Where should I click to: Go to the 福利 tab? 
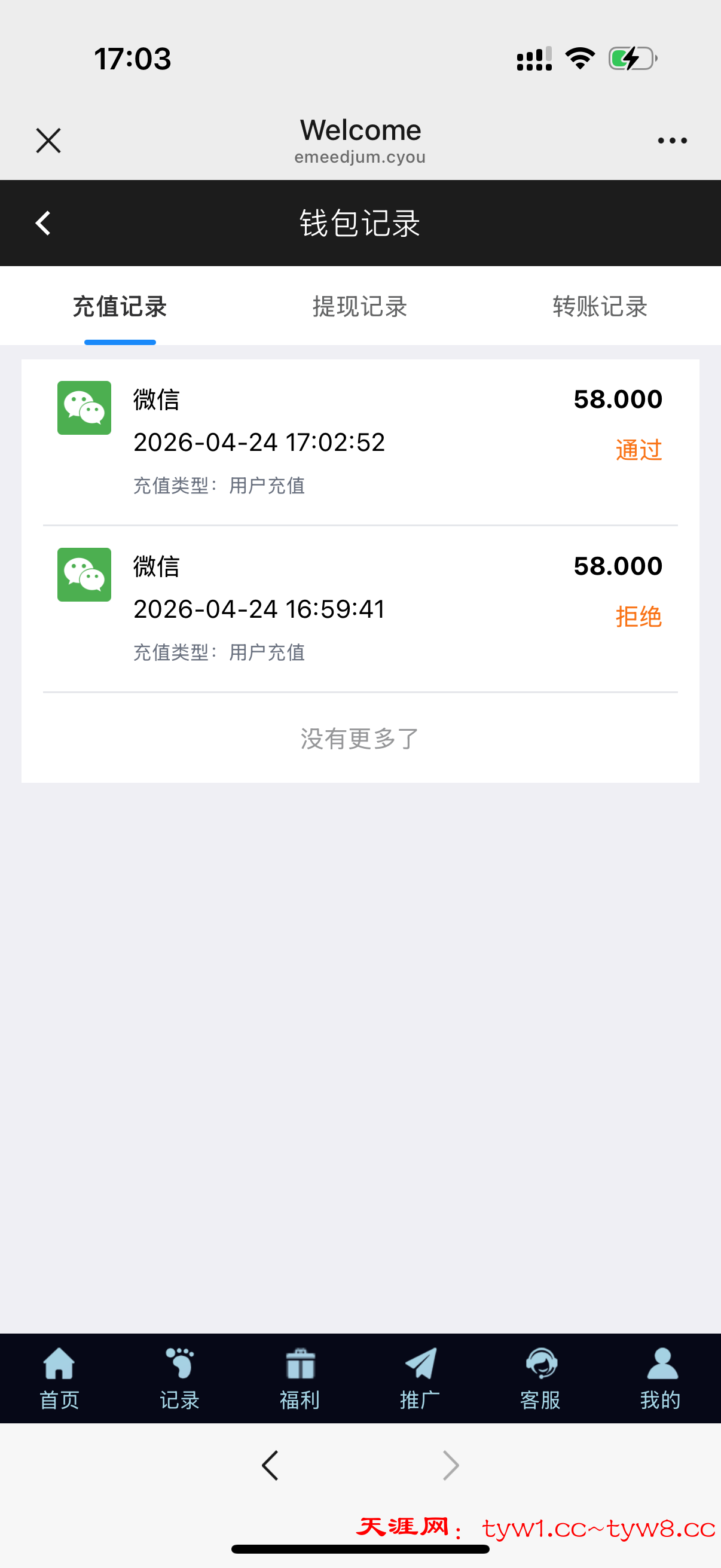click(x=300, y=1378)
